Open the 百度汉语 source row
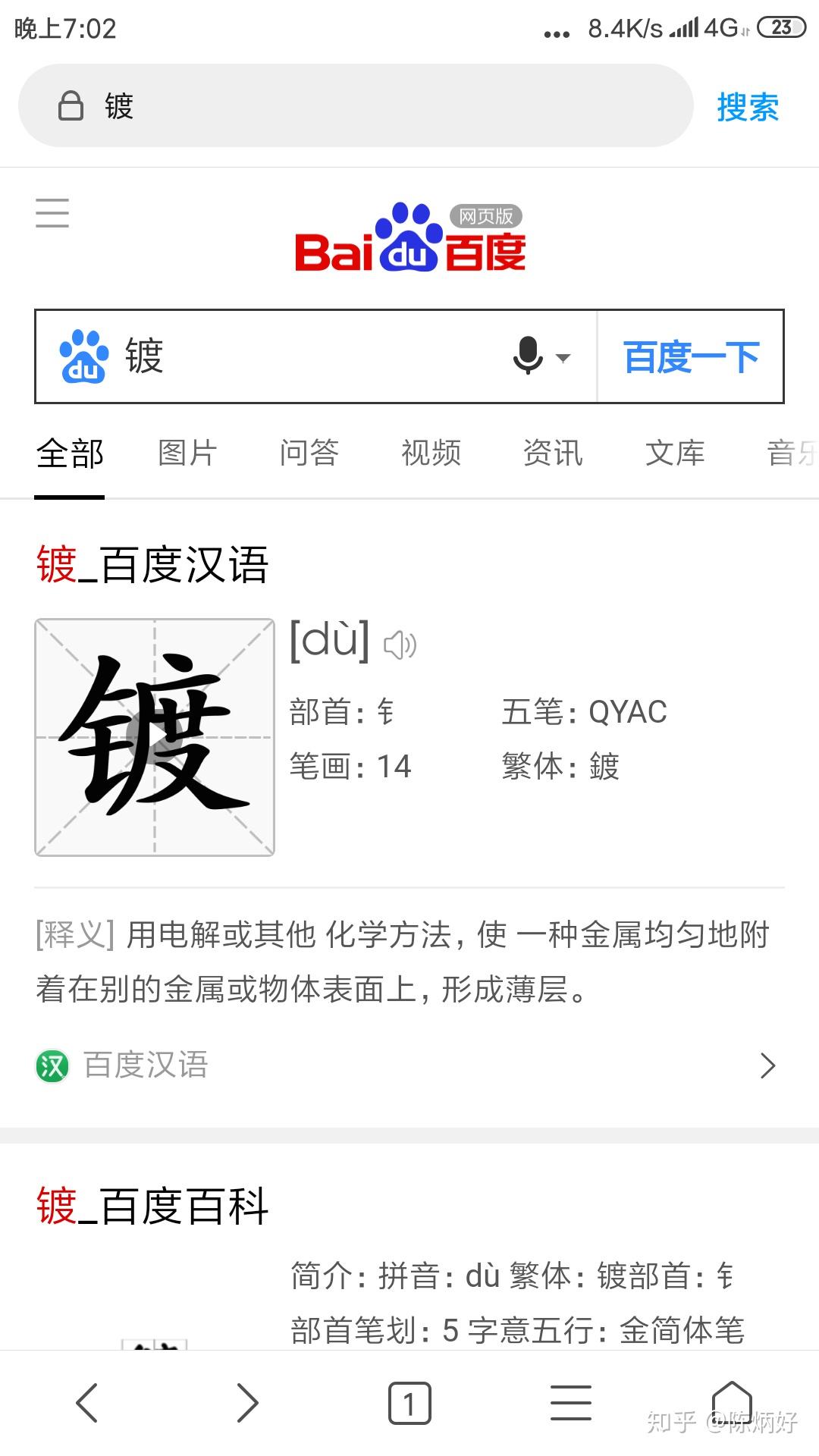 pos(408,1065)
